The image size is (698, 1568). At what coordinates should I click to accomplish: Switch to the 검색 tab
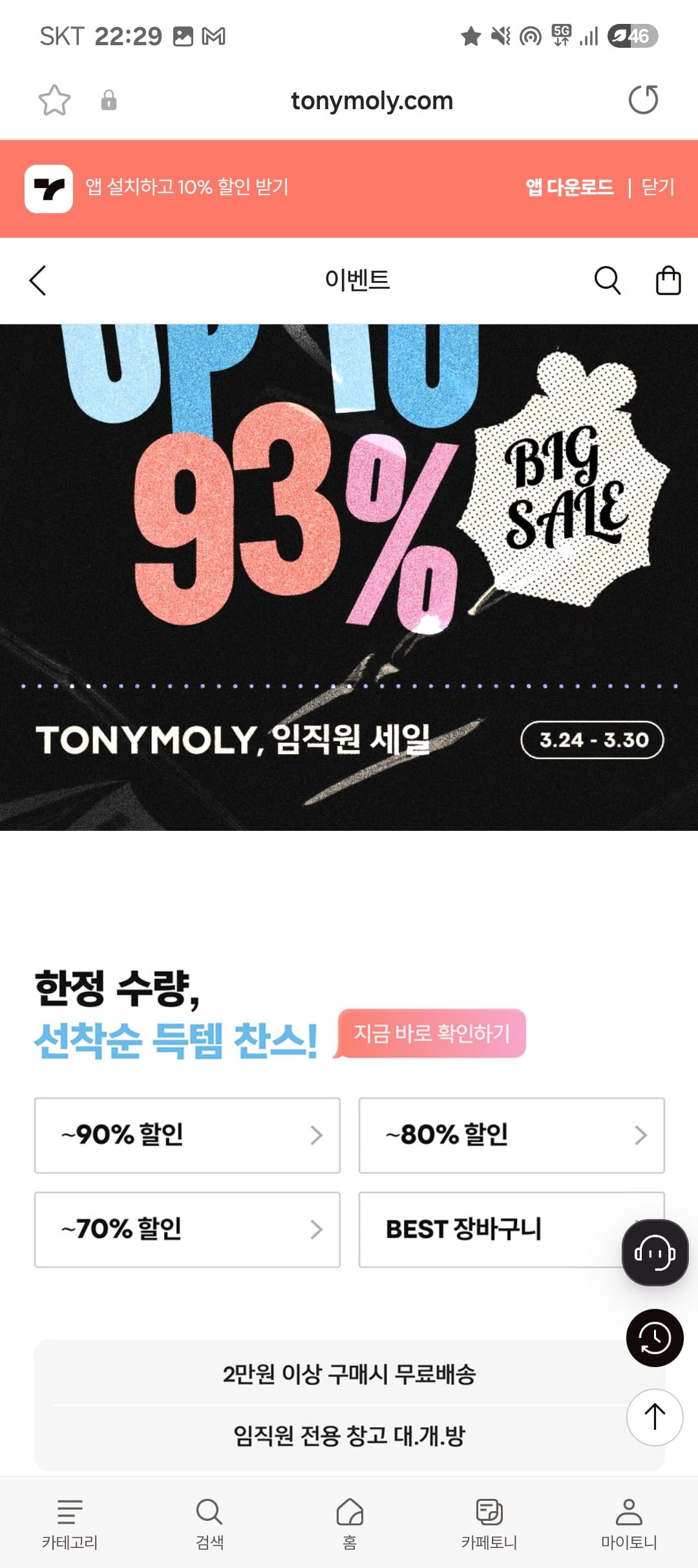(209, 1523)
